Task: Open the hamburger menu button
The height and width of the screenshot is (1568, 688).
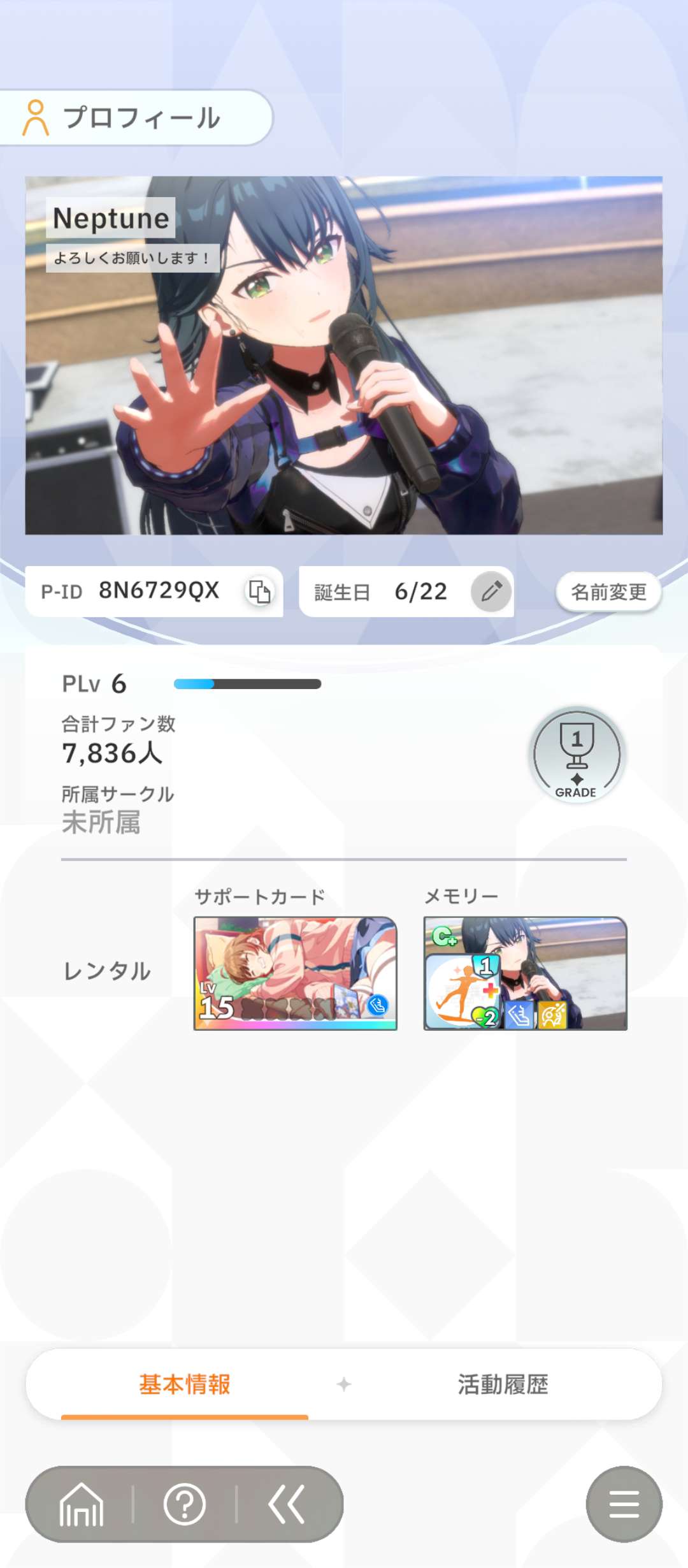Action: 624,1504
